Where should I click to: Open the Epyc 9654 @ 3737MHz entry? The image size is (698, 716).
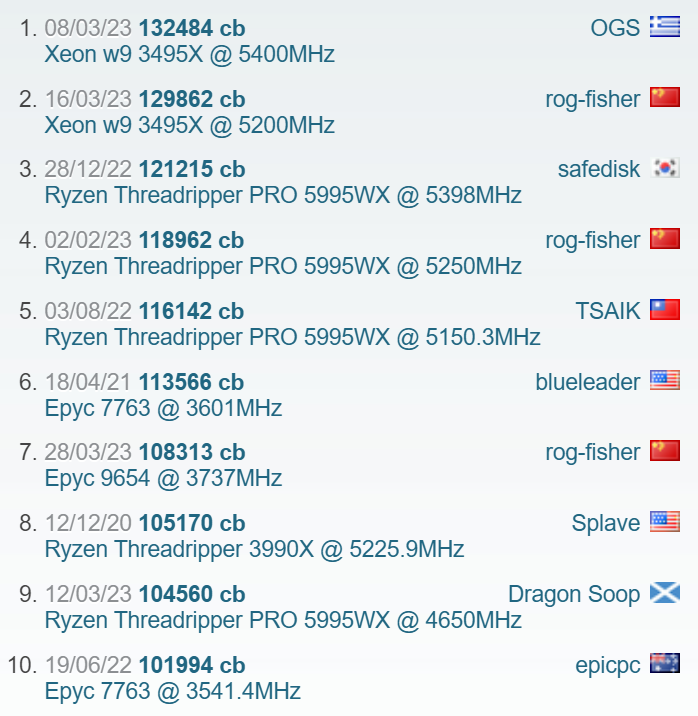pos(163,479)
